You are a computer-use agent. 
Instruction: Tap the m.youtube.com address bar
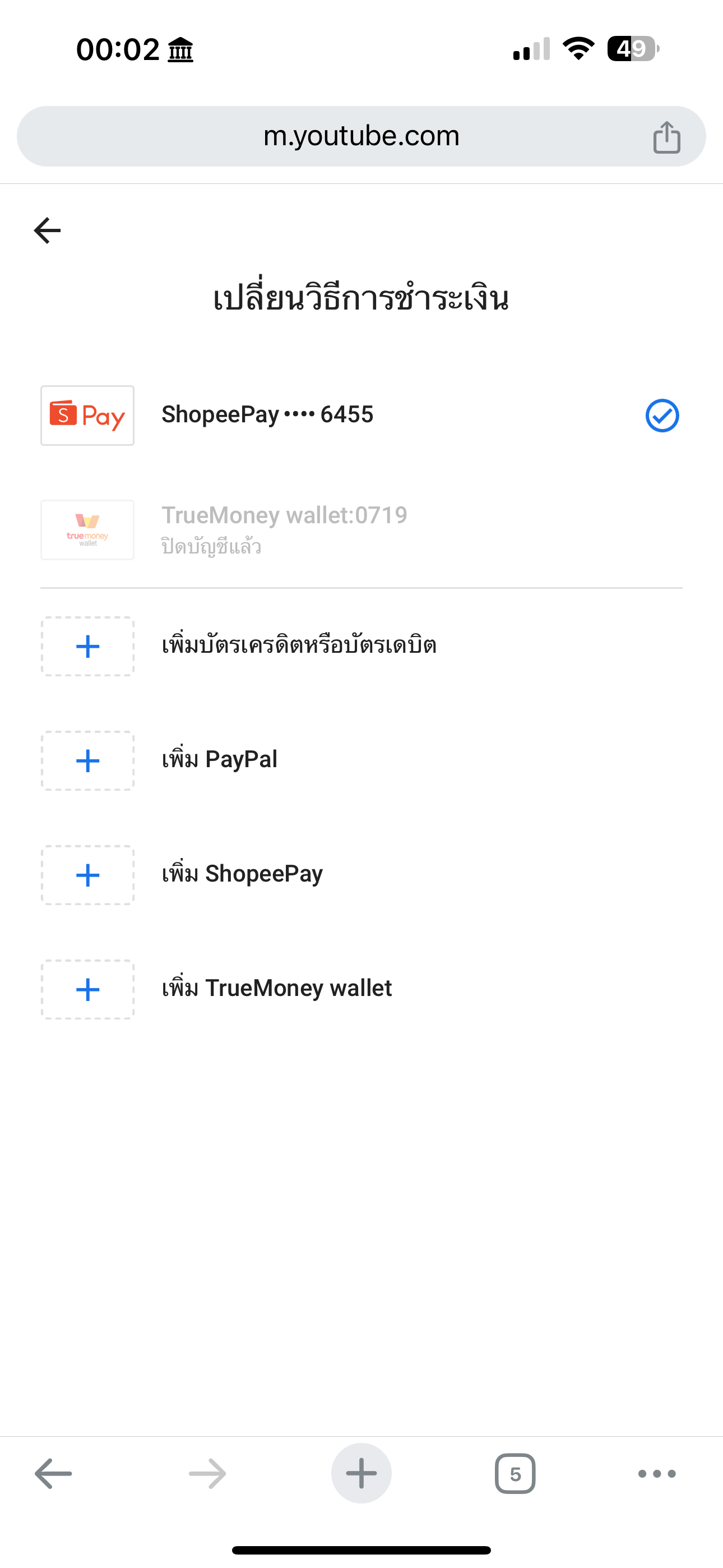point(361,136)
